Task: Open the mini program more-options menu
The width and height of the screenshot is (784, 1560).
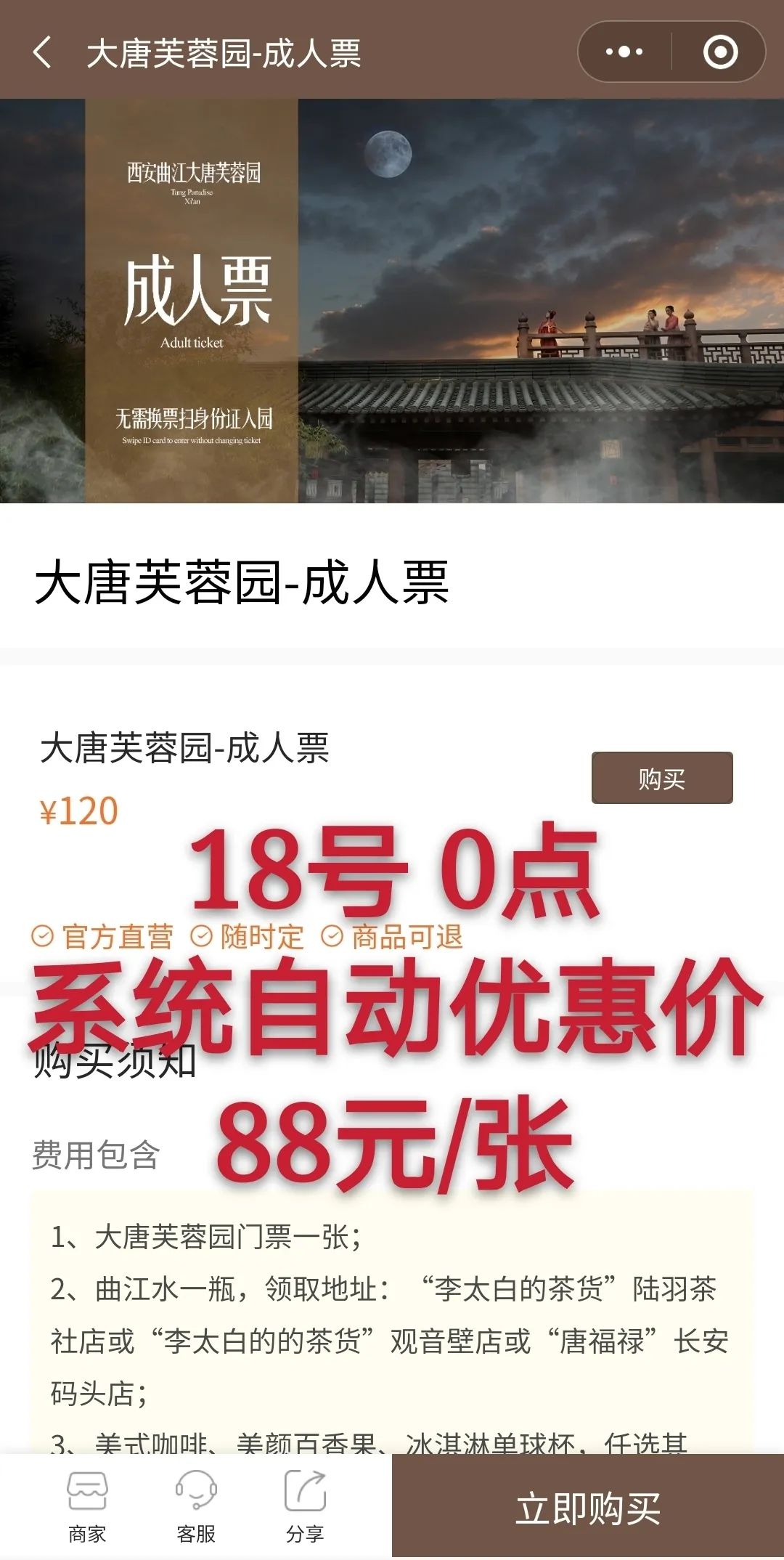Action: pos(624,52)
